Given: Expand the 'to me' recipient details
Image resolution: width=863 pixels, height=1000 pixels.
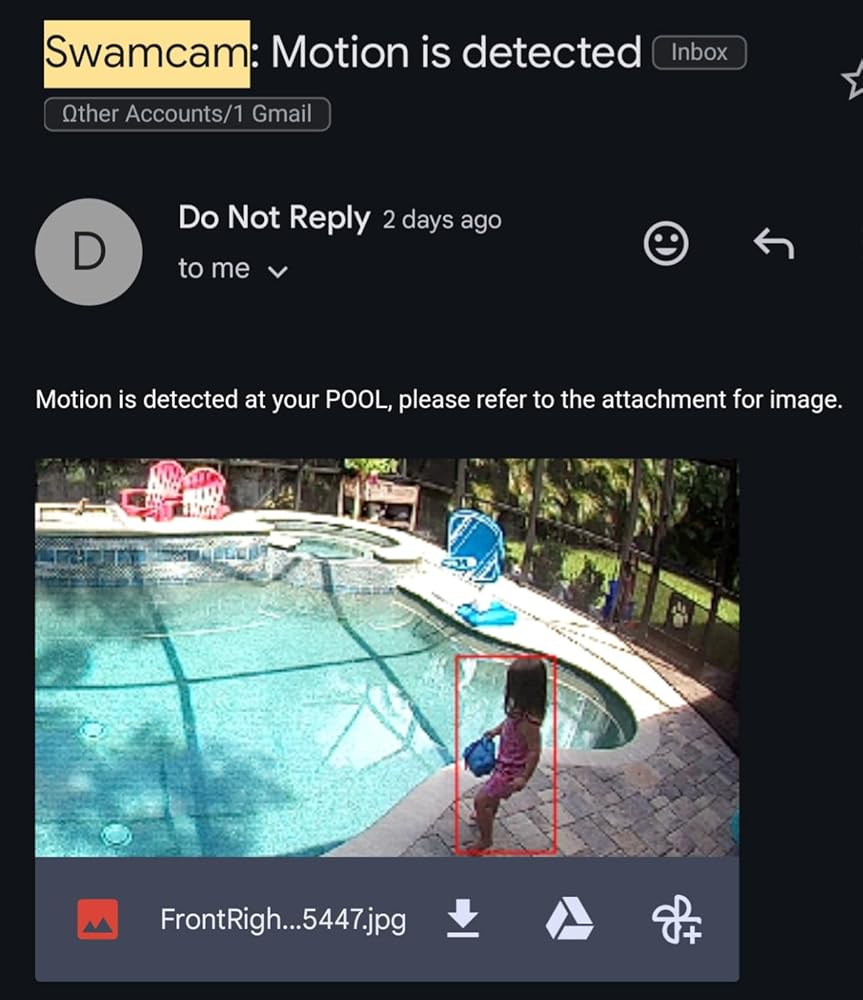Looking at the screenshot, I should point(278,271).
